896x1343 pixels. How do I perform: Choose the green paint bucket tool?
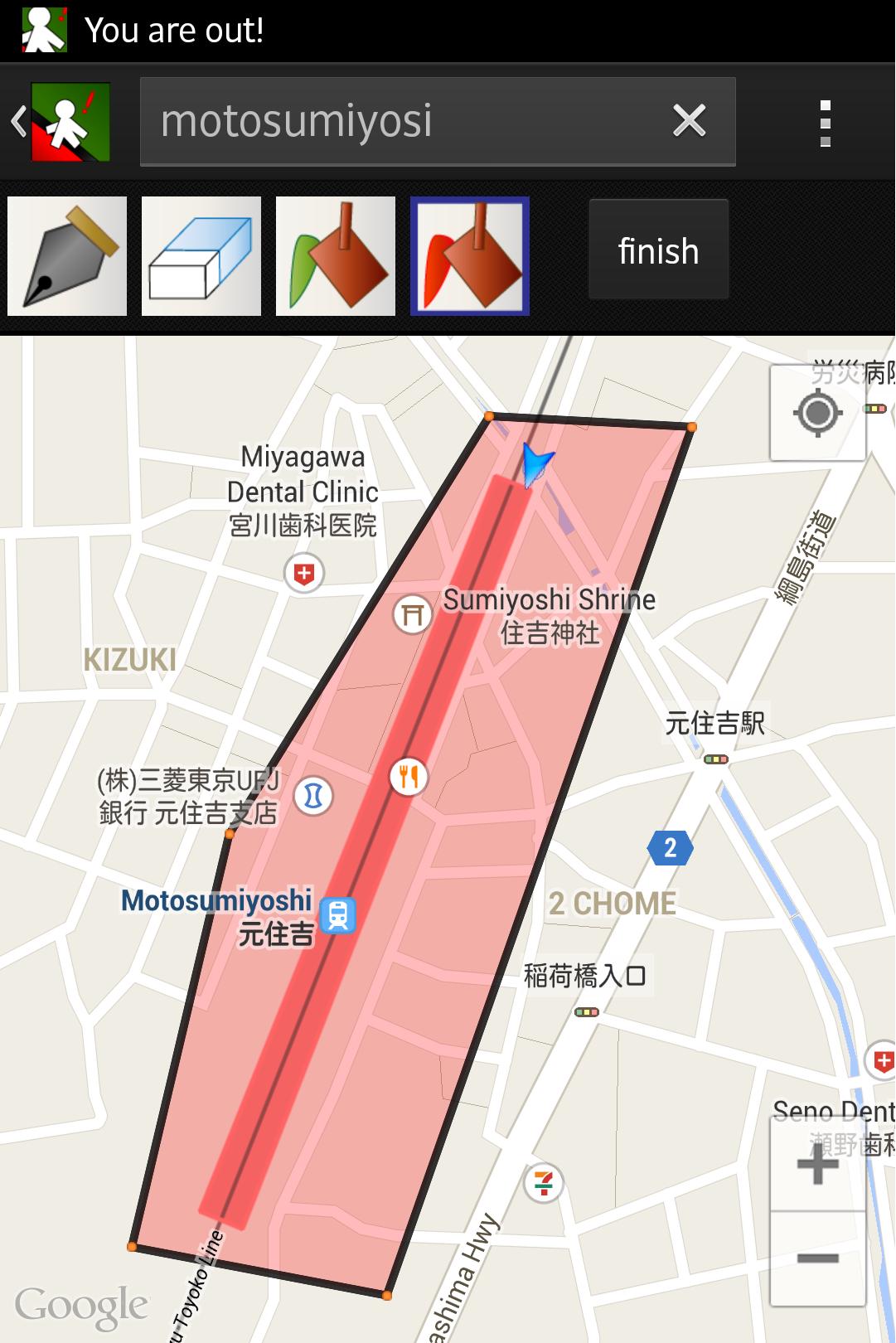coord(336,256)
